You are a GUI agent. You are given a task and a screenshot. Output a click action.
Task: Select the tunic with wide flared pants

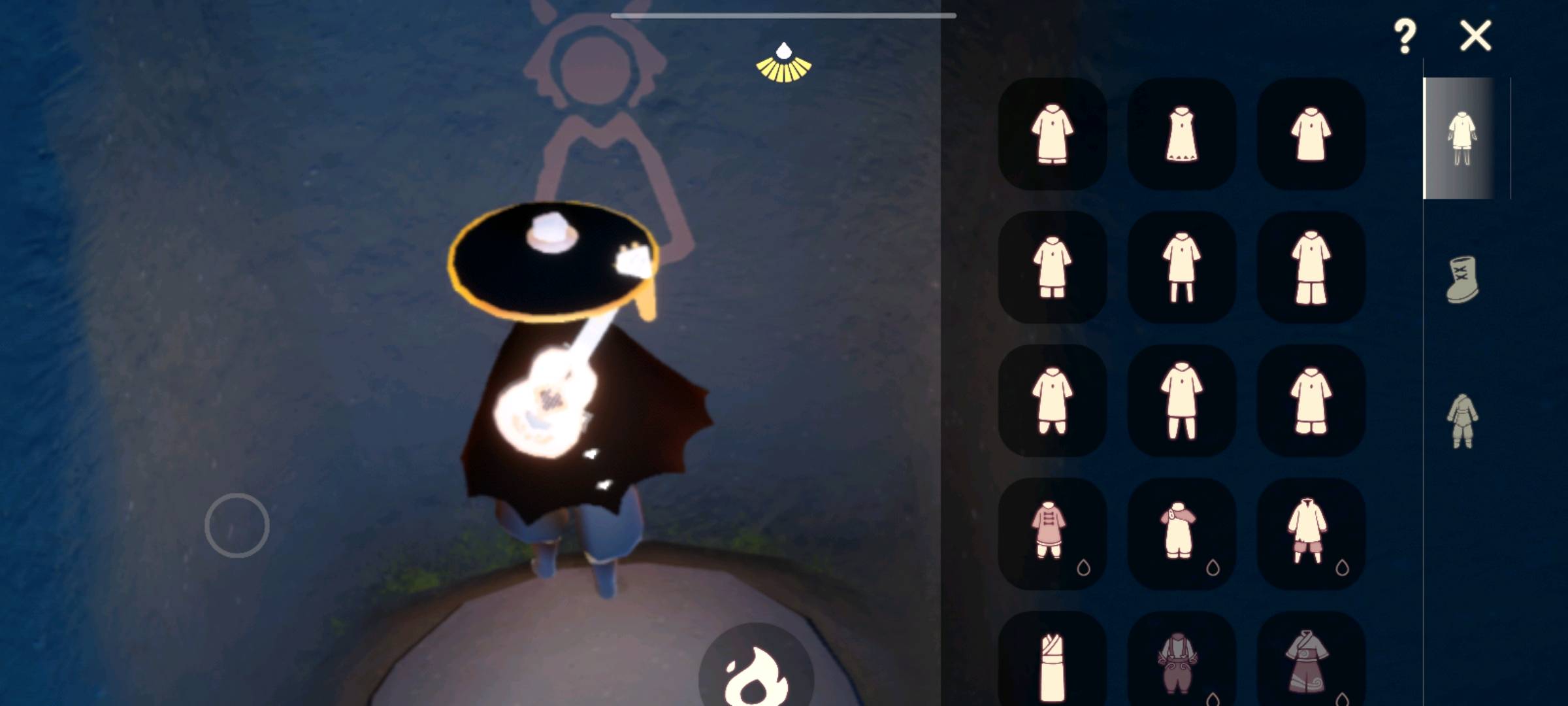[x=1311, y=268]
